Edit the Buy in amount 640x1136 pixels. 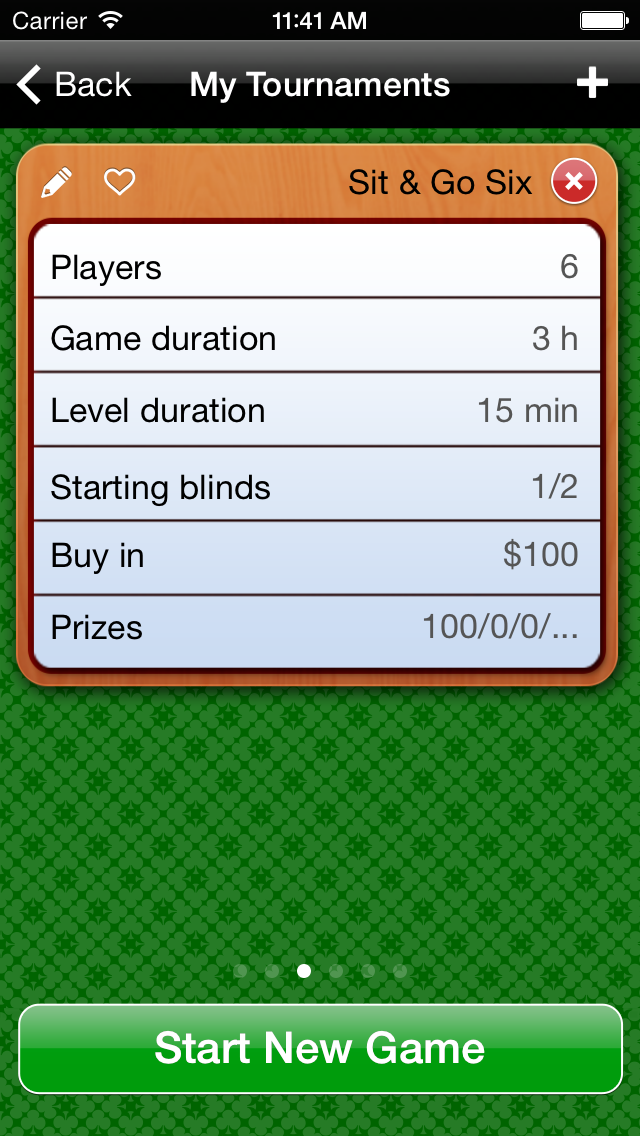[317, 558]
